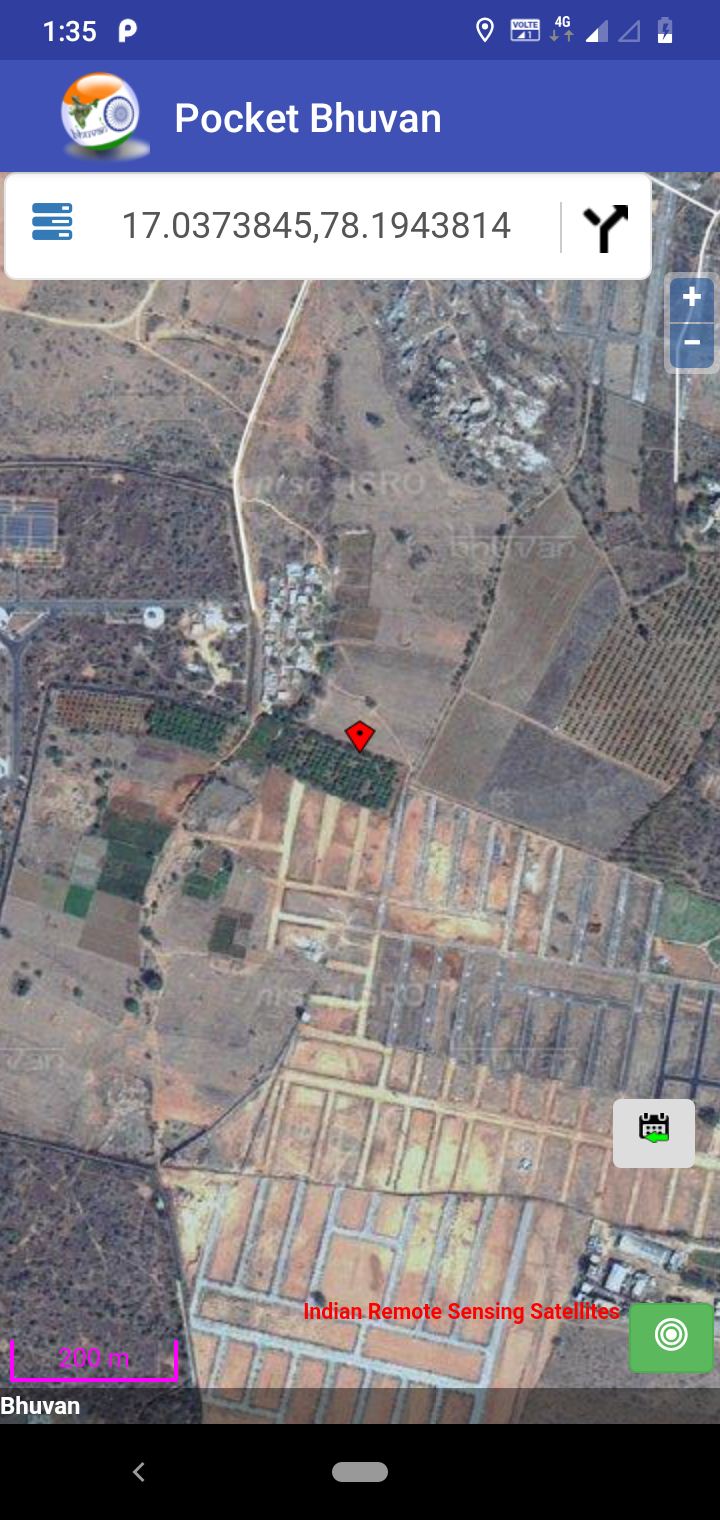Tap the red location marker
The image size is (720, 1520).
click(x=360, y=736)
